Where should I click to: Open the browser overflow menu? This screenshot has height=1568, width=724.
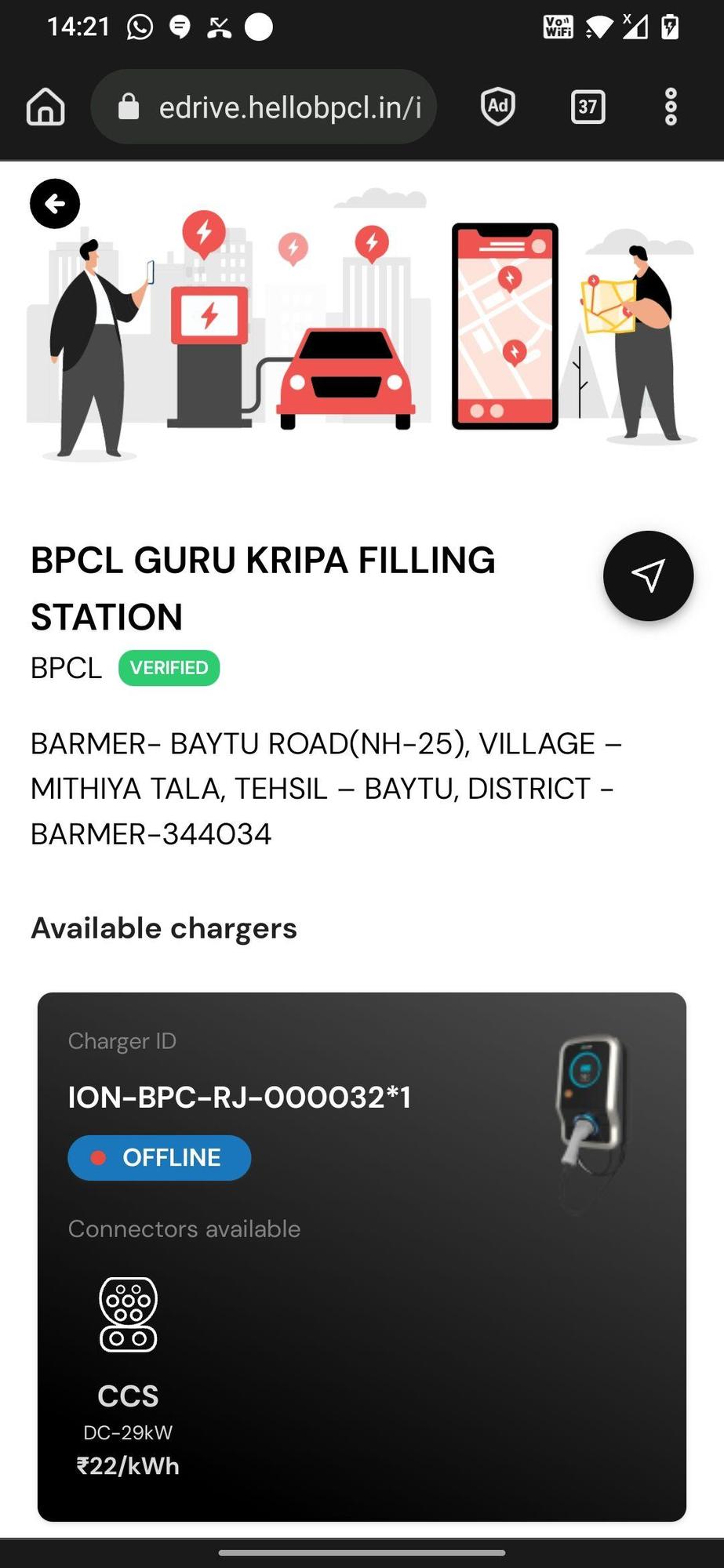point(671,107)
